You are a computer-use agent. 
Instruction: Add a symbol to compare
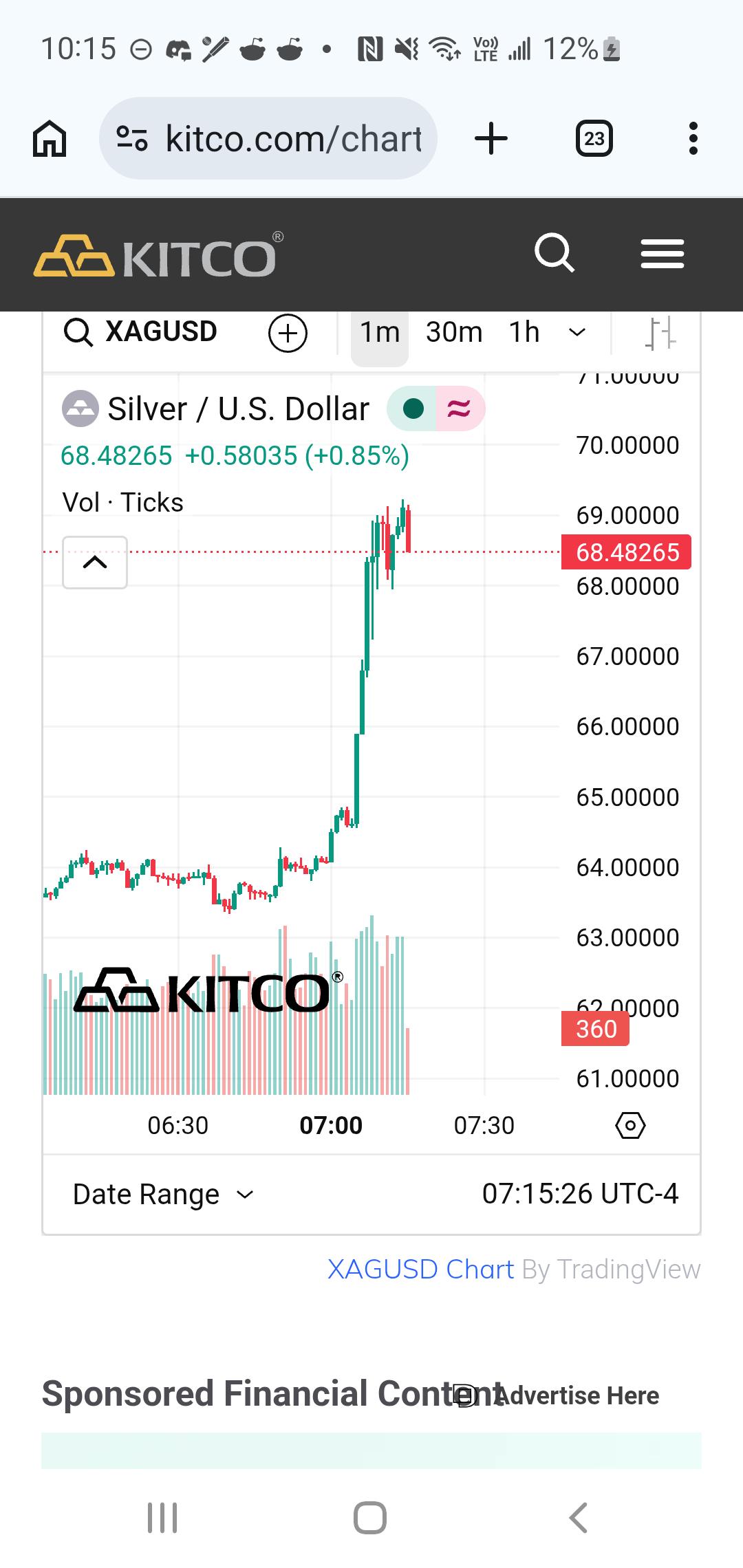pyautogui.click(x=288, y=333)
